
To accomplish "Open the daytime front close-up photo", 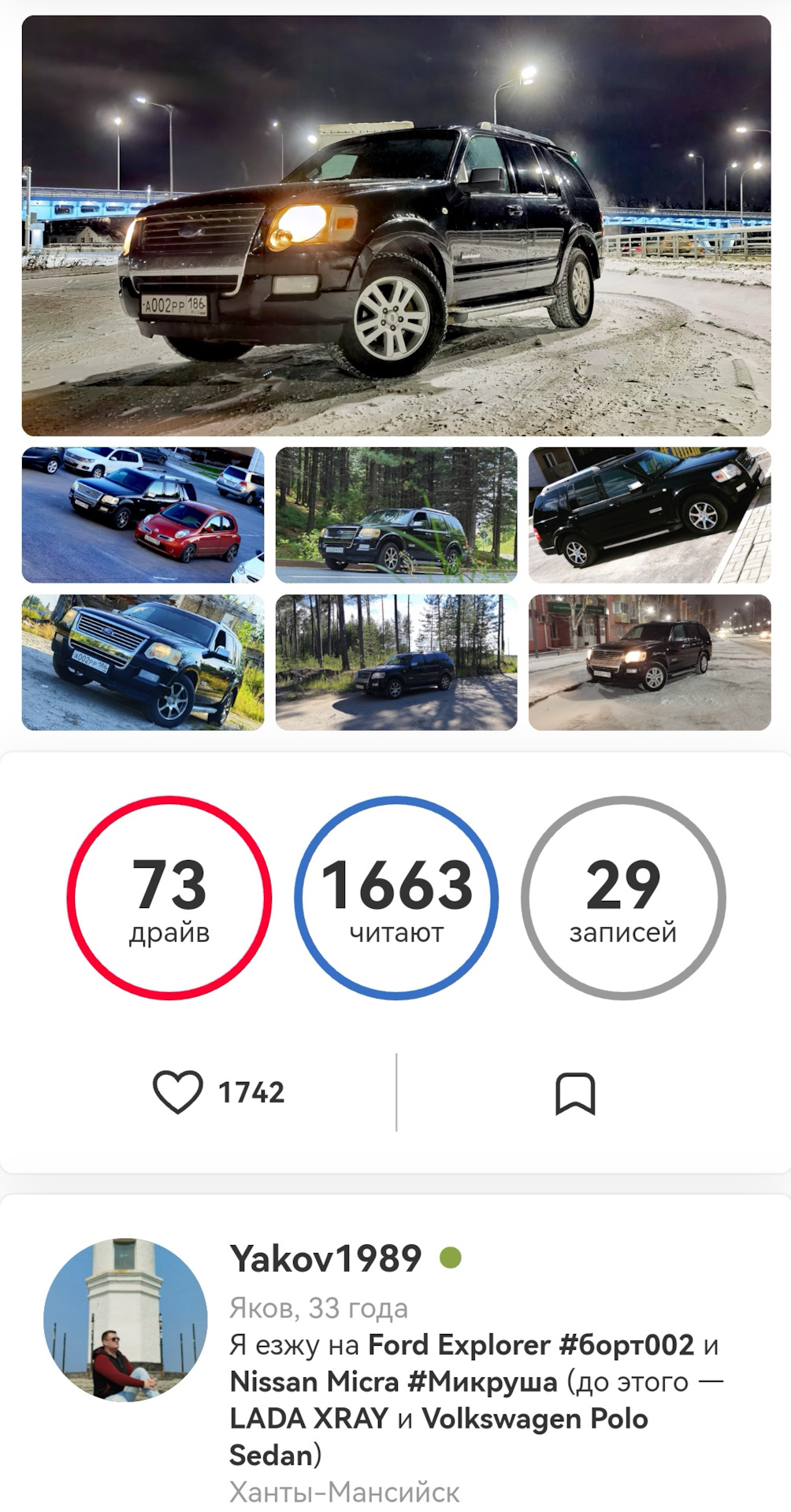I will click(143, 662).
